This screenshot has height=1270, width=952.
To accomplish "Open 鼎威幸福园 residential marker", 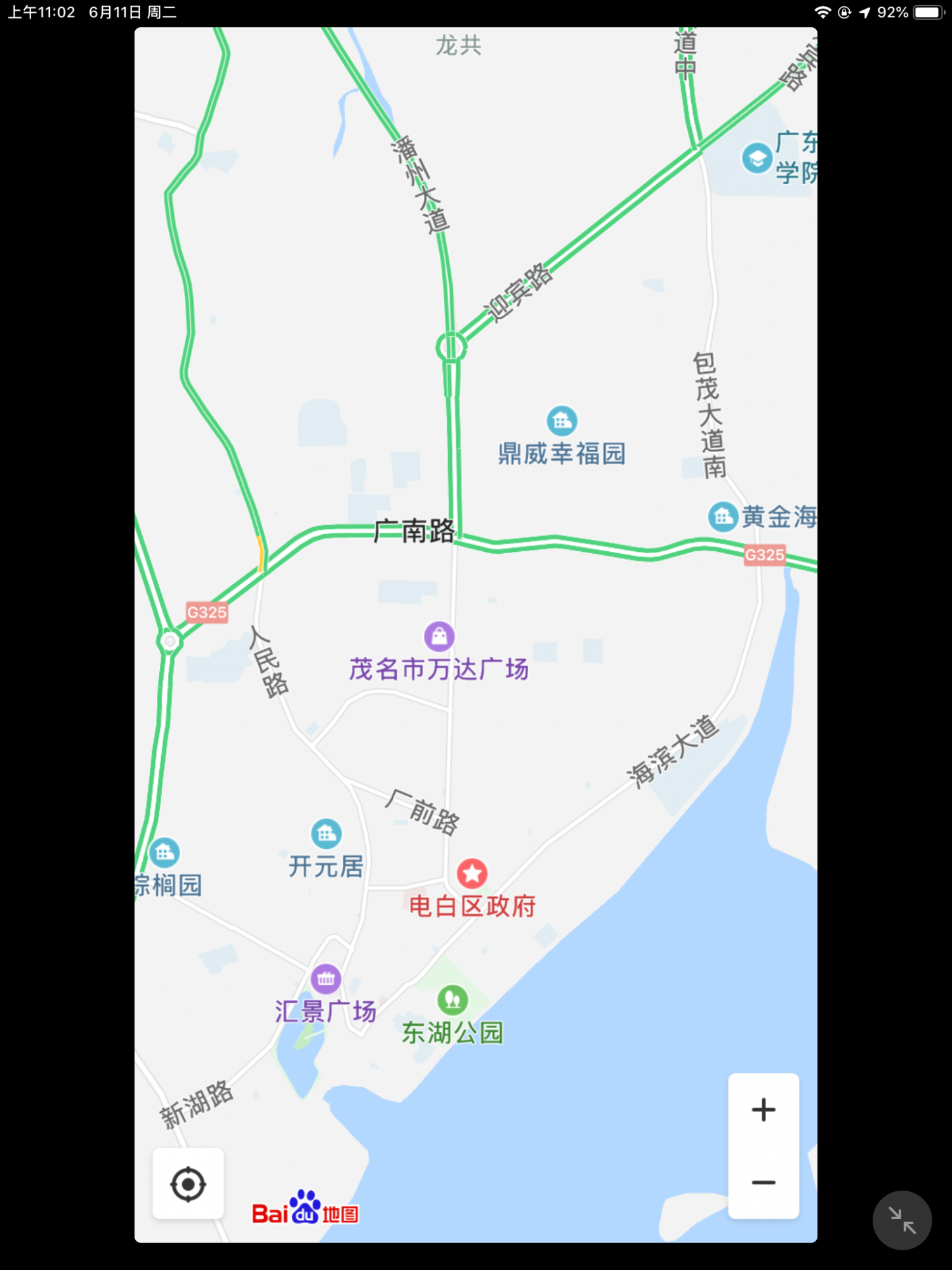I will (x=562, y=420).
